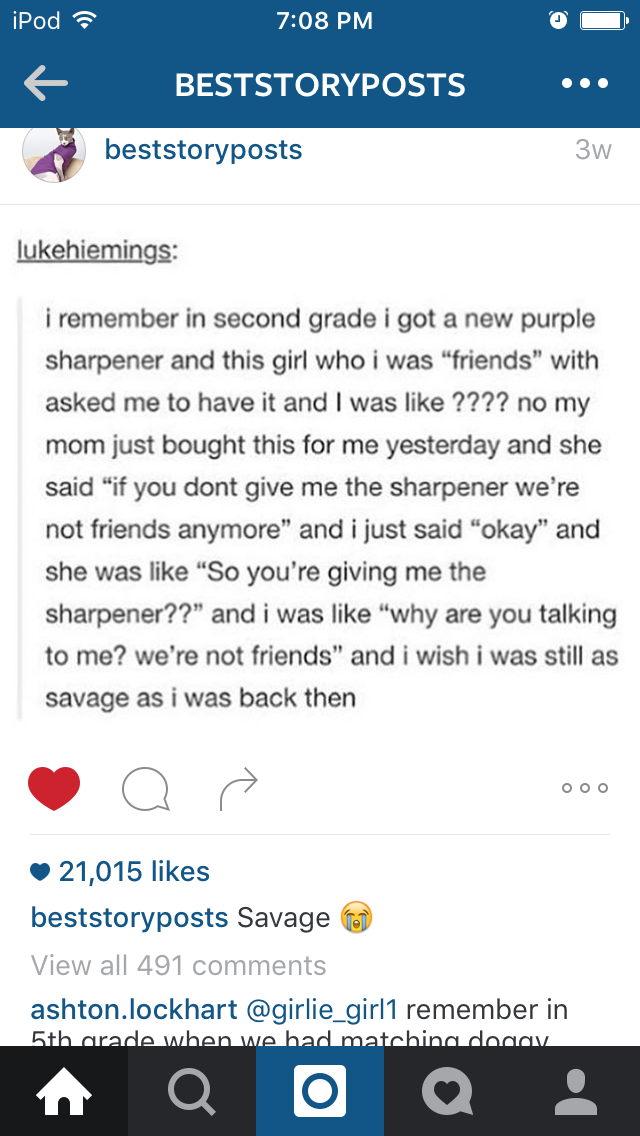Open ashton.lockhart's profile from the comment
The height and width of the screenshot is (1136, 640).
pyautogui.click(x=134, y=1009)
